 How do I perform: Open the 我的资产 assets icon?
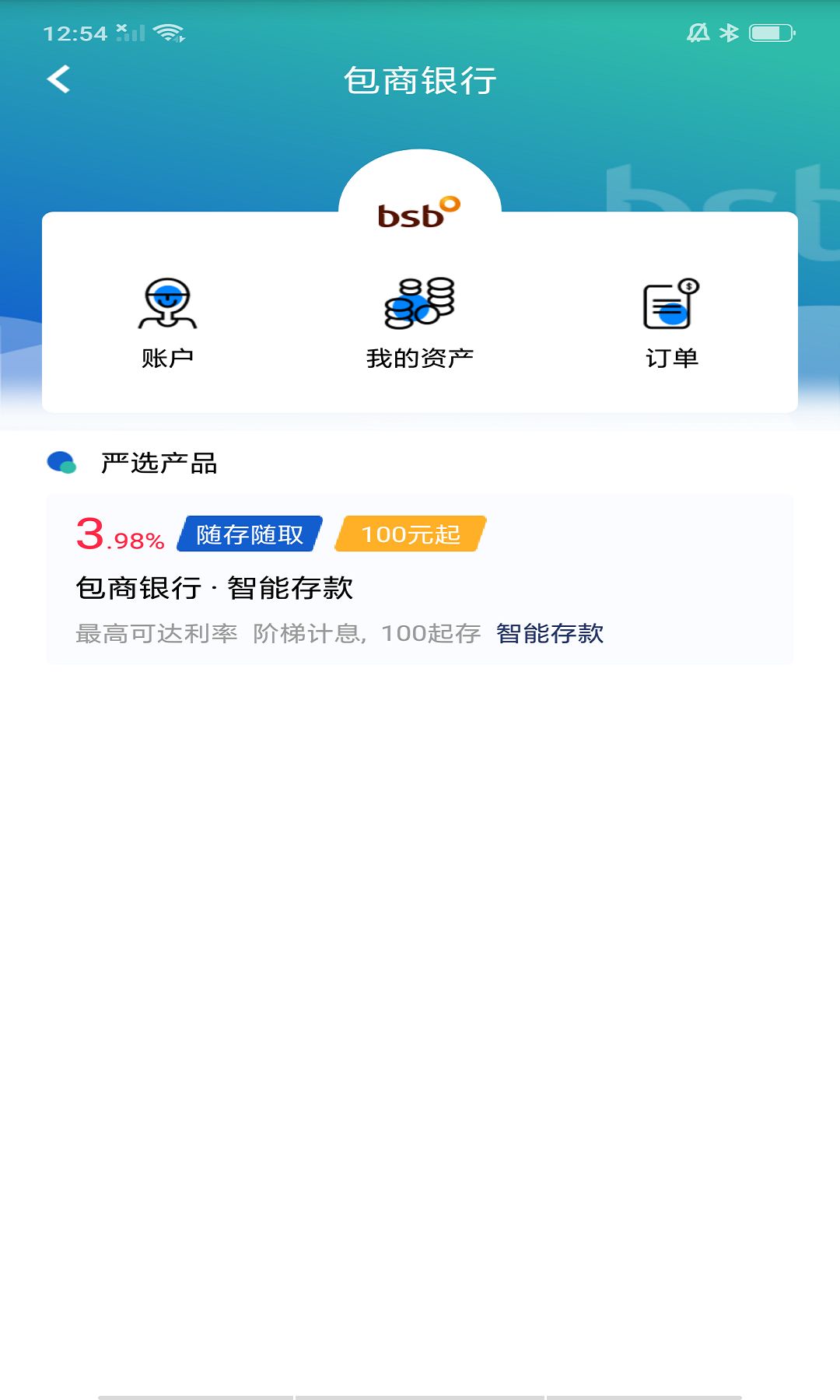tap(420, 303)
